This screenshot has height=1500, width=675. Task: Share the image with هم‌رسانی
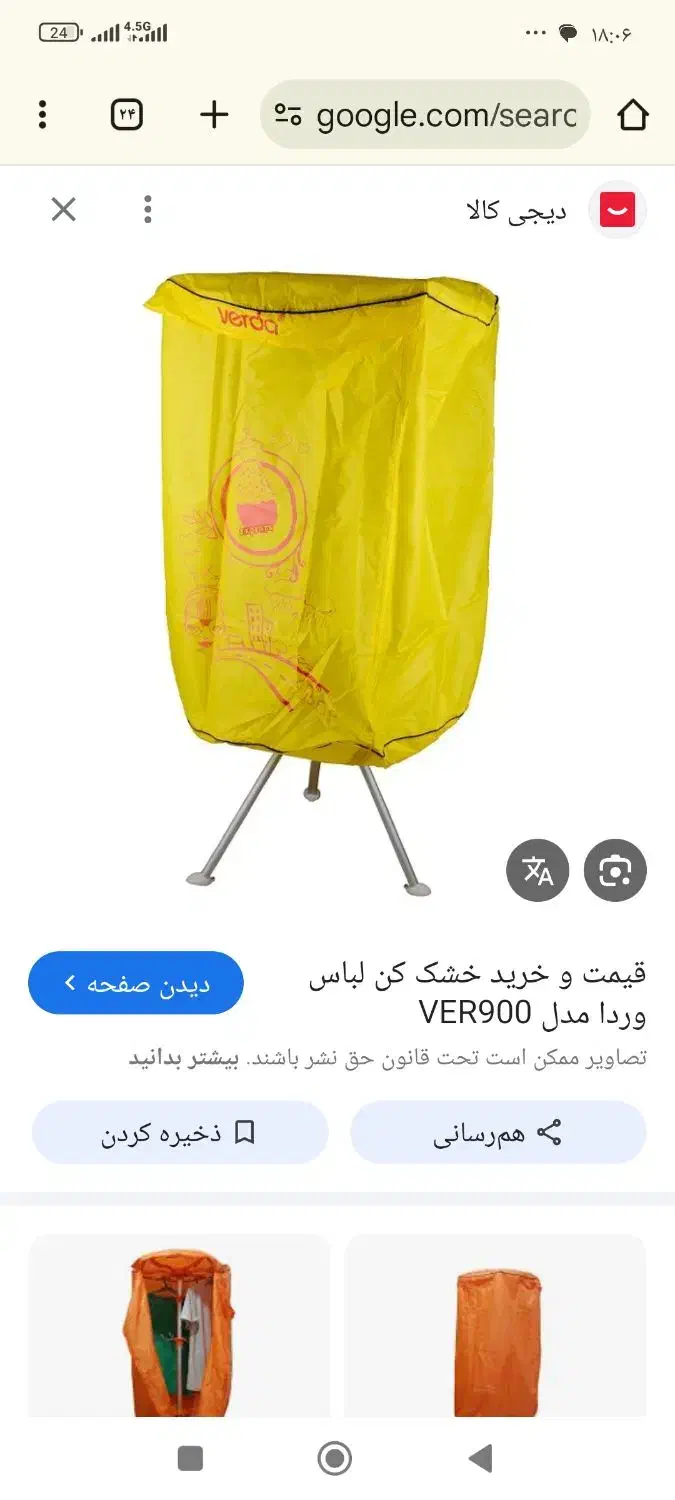pos(498,1133)
